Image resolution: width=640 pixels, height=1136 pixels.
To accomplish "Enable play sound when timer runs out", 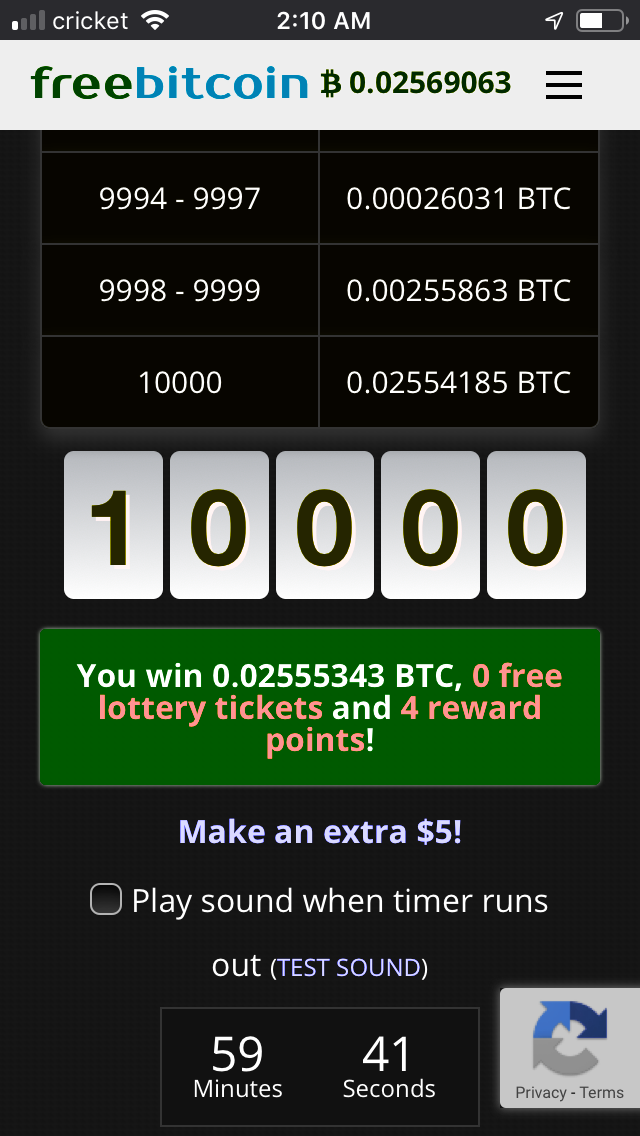I will [106, 900].
